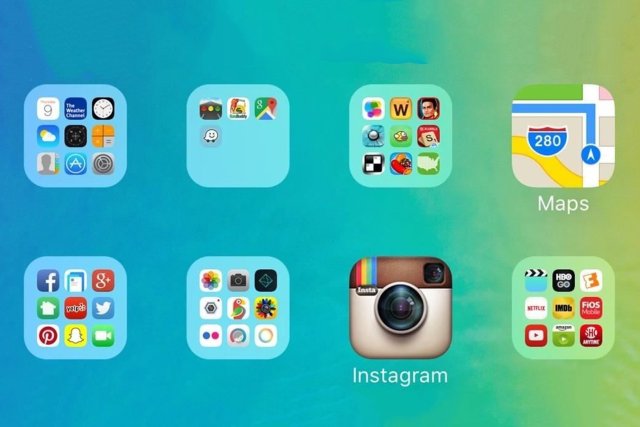
Task: Open the folder containing Google Maps and Waze
Action: [x=238, y=135]
